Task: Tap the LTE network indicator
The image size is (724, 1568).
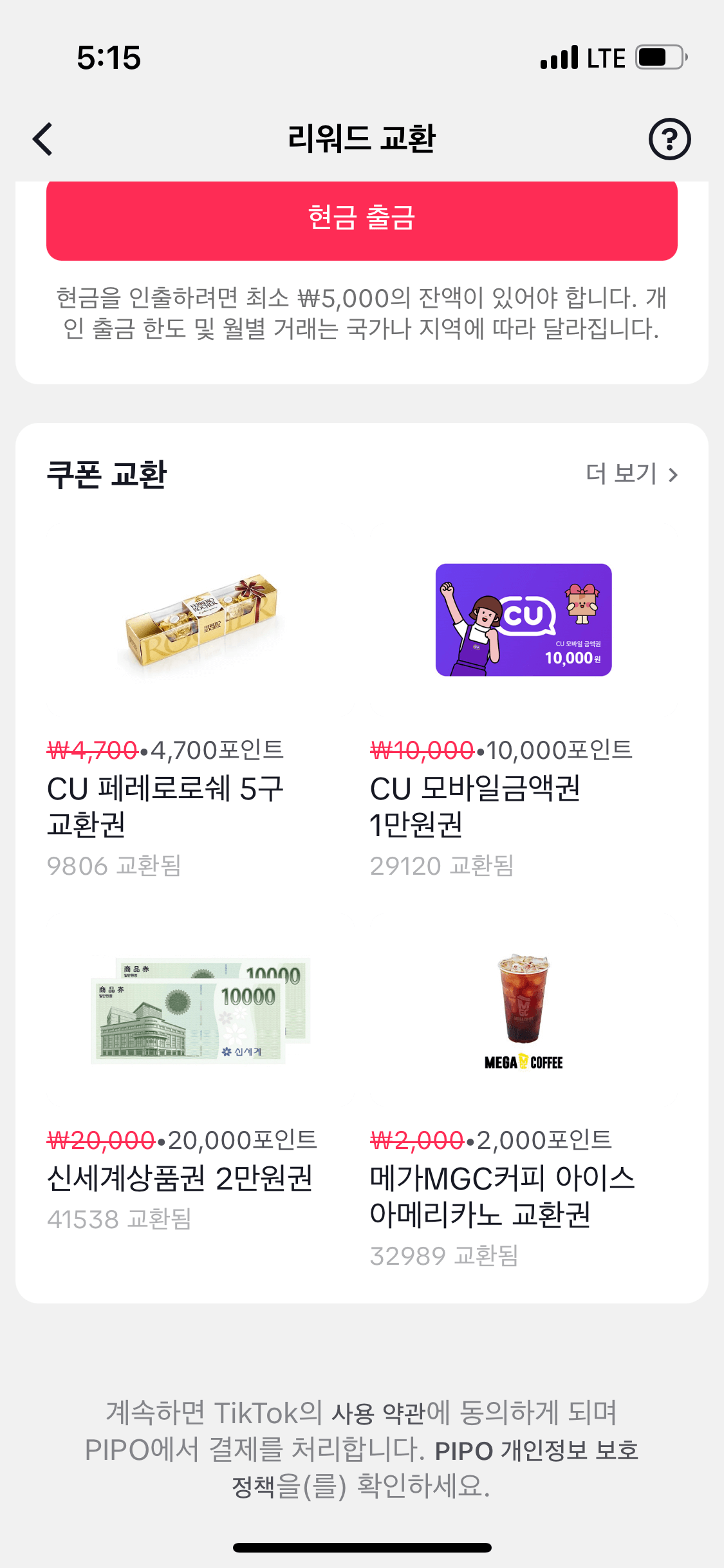Action: click(x=606, y=57)
